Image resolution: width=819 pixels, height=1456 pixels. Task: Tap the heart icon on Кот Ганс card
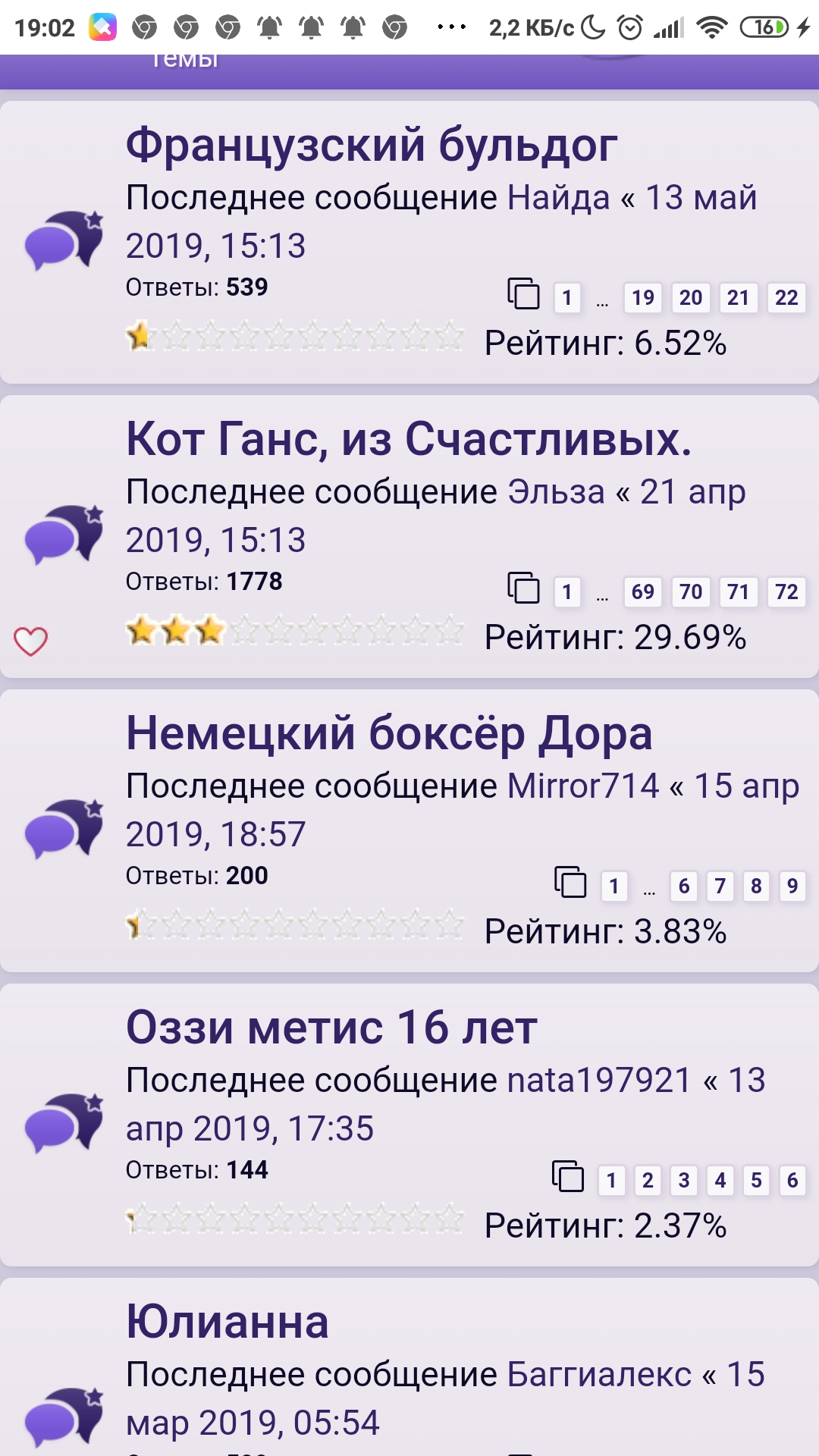30,642
